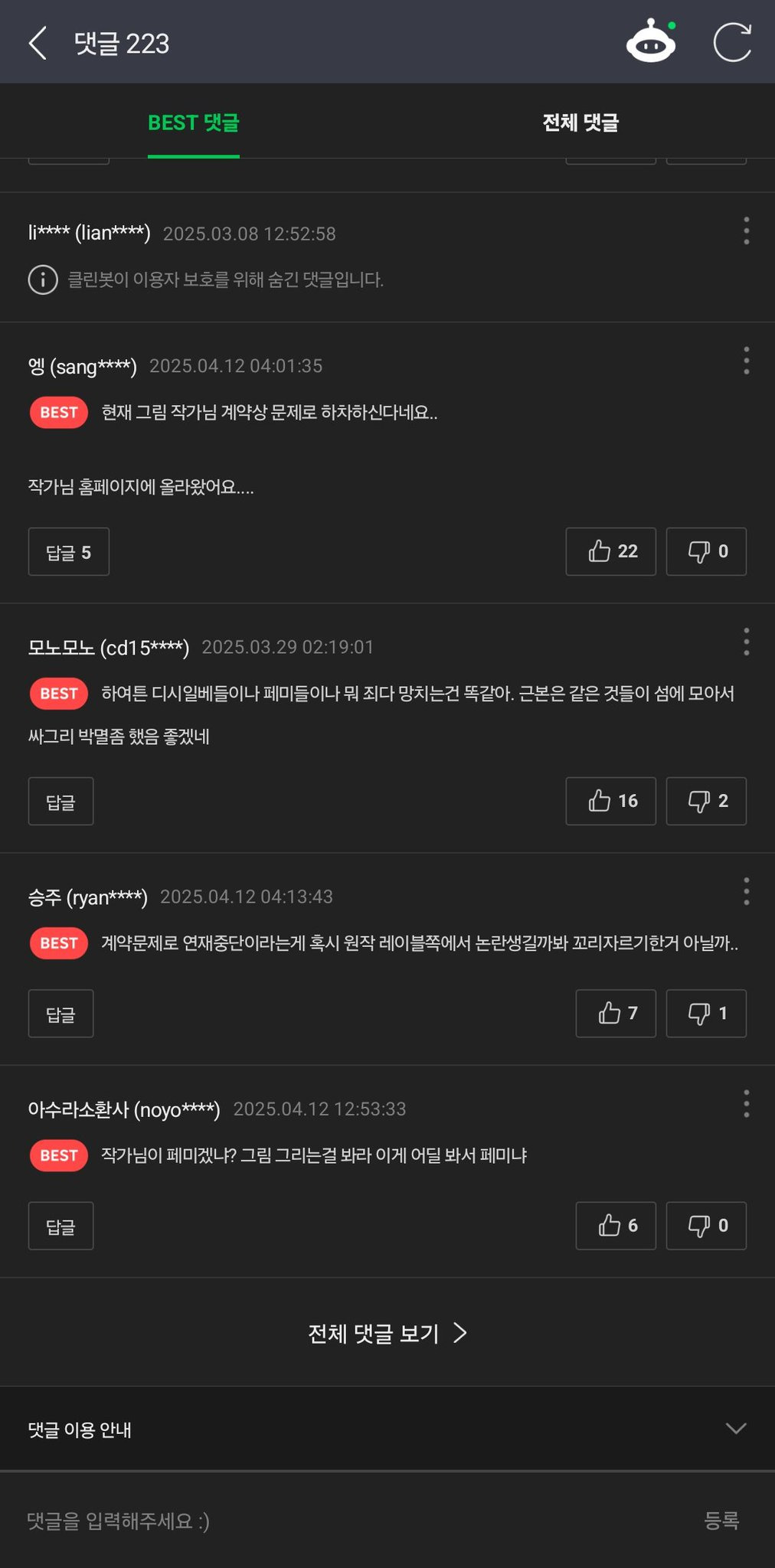Click 답글 to reply to 아수라소환사
Screen dimensions: 775x1568
[60, 1226]
